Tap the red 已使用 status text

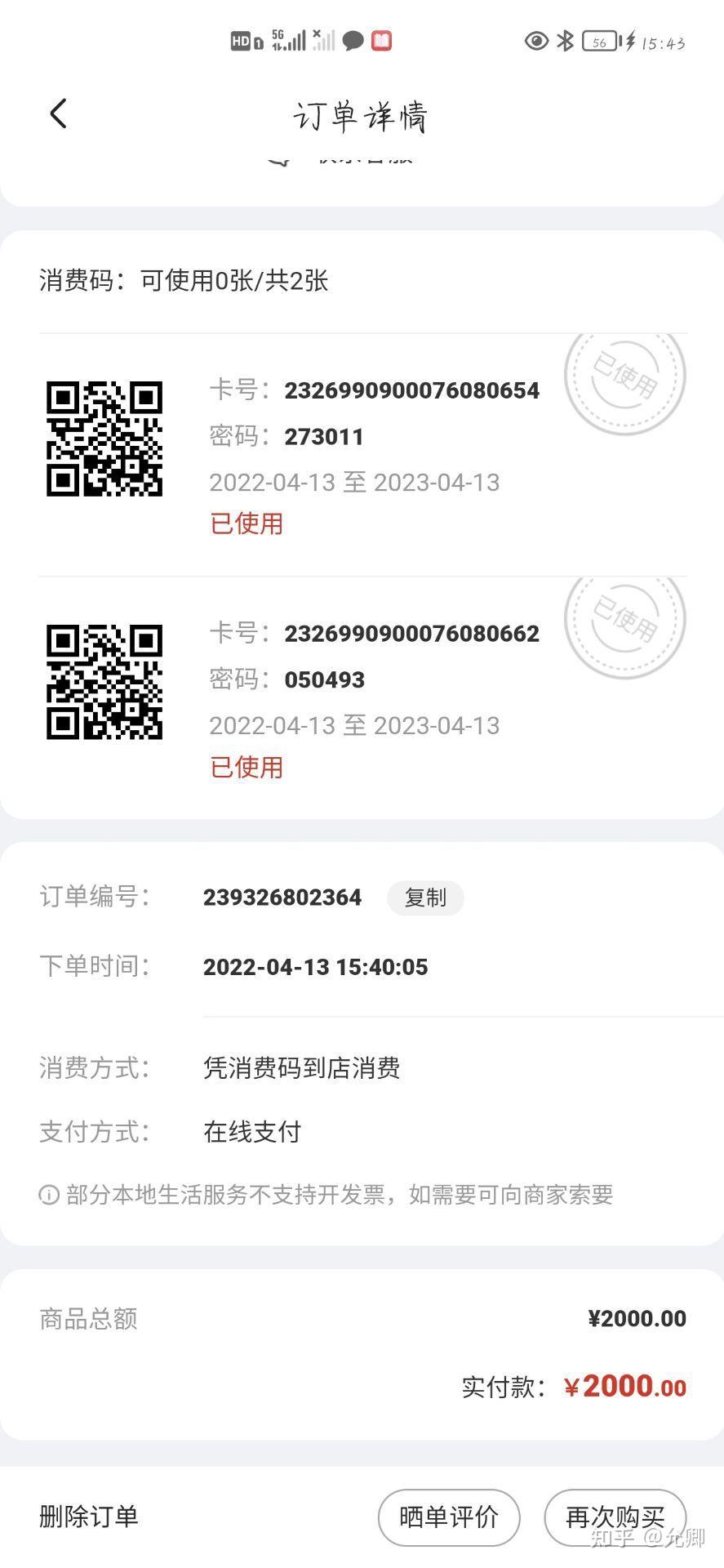tap(247, 522)
